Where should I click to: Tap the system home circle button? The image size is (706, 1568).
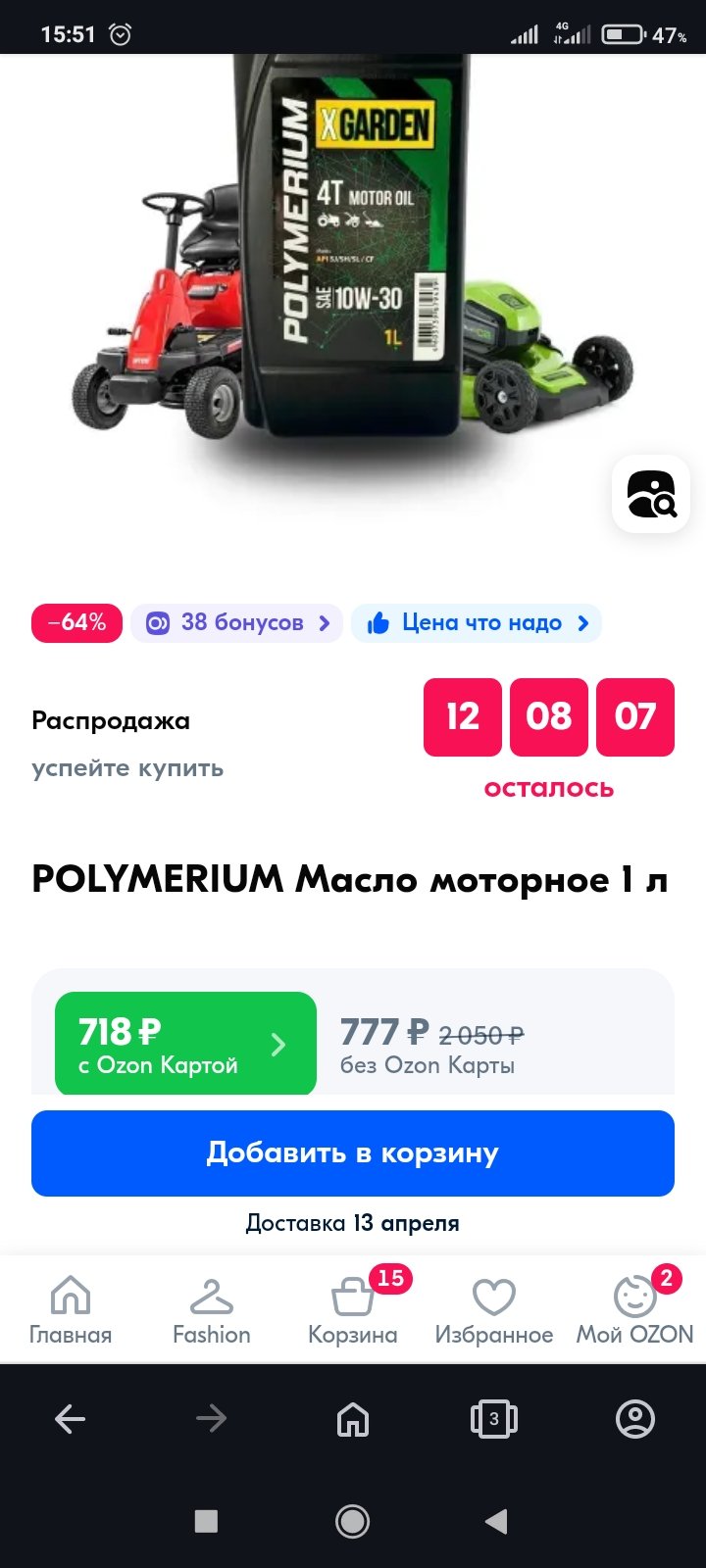point(353,1521)
